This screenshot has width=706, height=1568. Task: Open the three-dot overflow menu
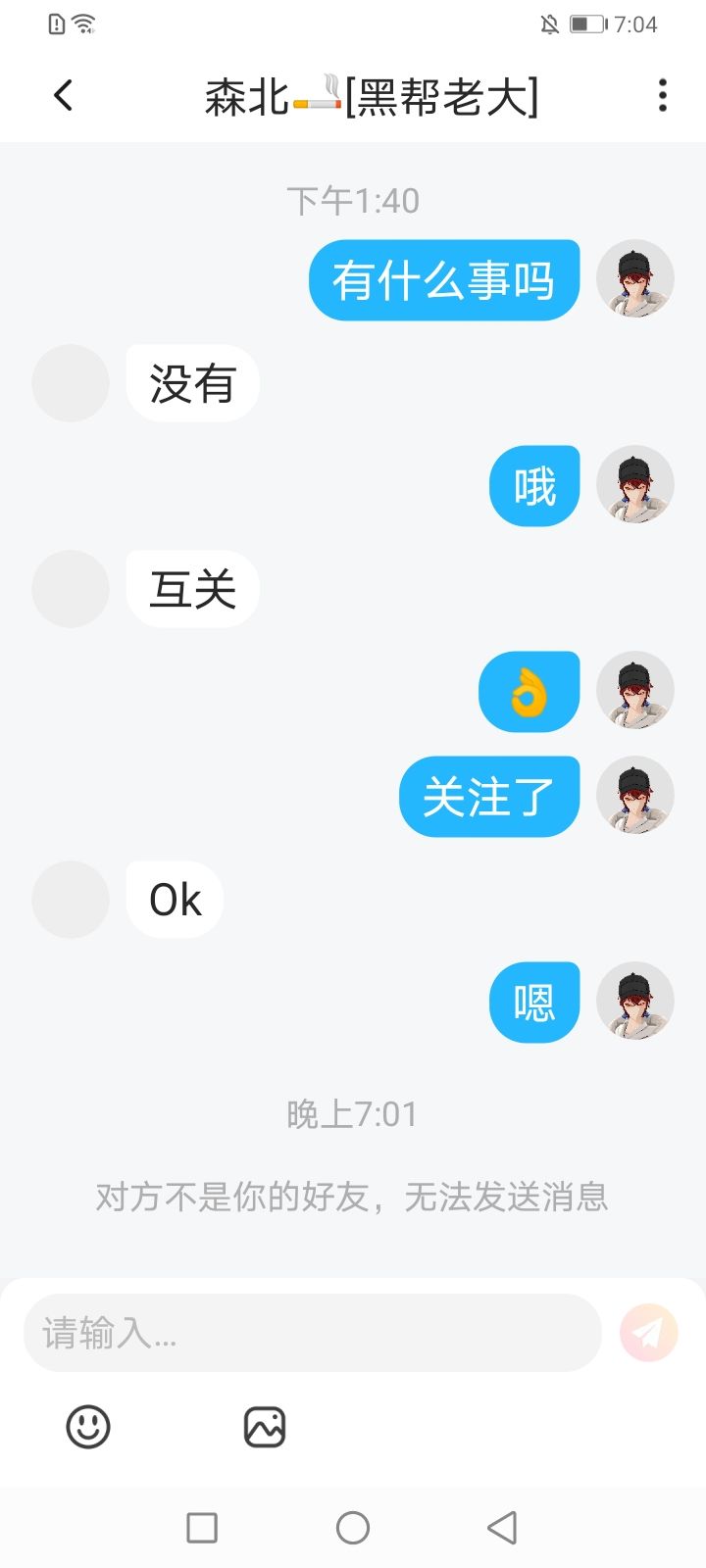[663, 95]
